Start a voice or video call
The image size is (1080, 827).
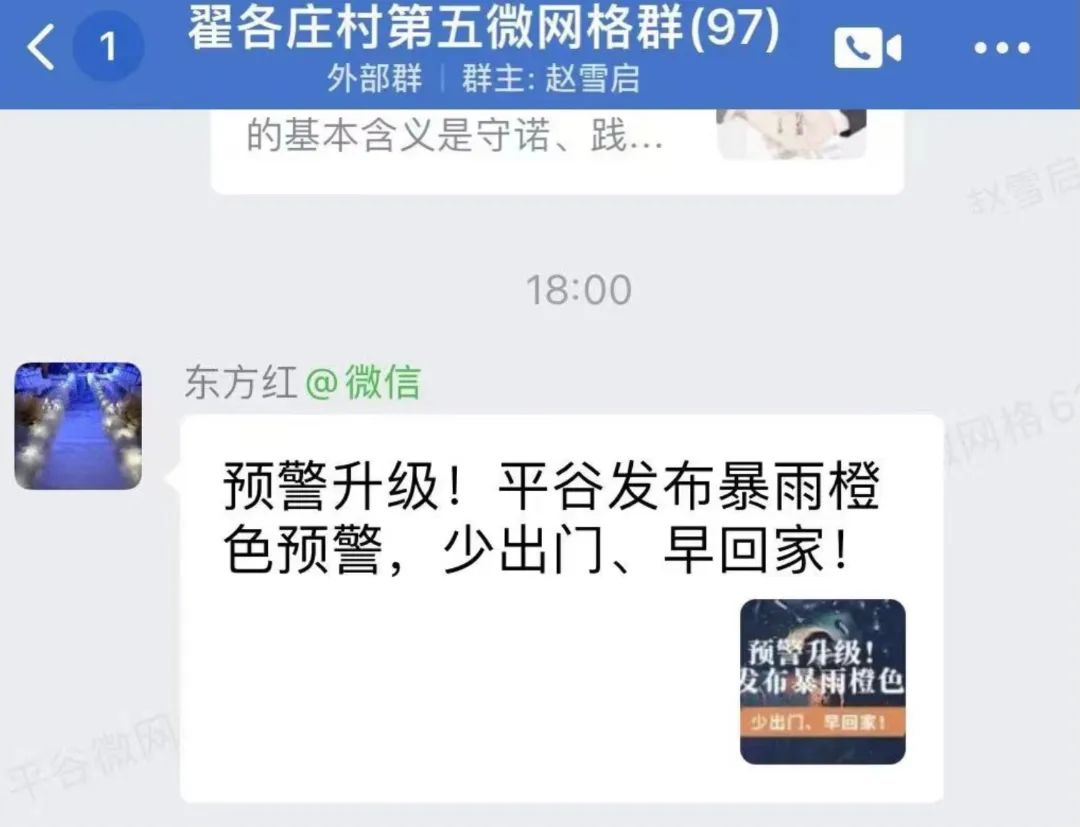pos(867,47)
